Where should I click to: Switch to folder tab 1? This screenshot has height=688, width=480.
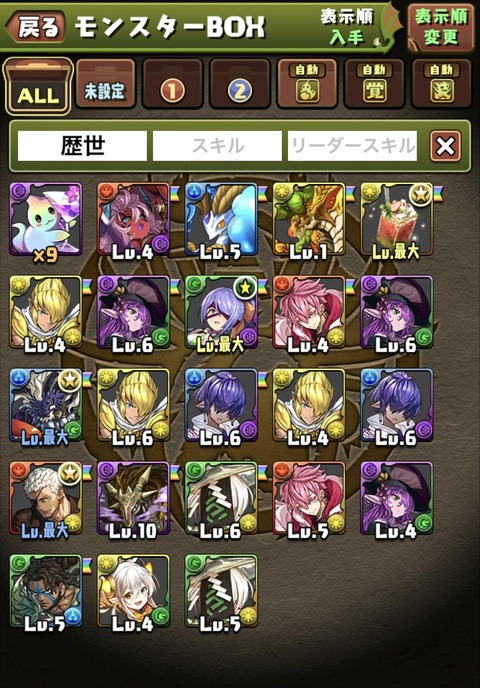click(172, 84)
